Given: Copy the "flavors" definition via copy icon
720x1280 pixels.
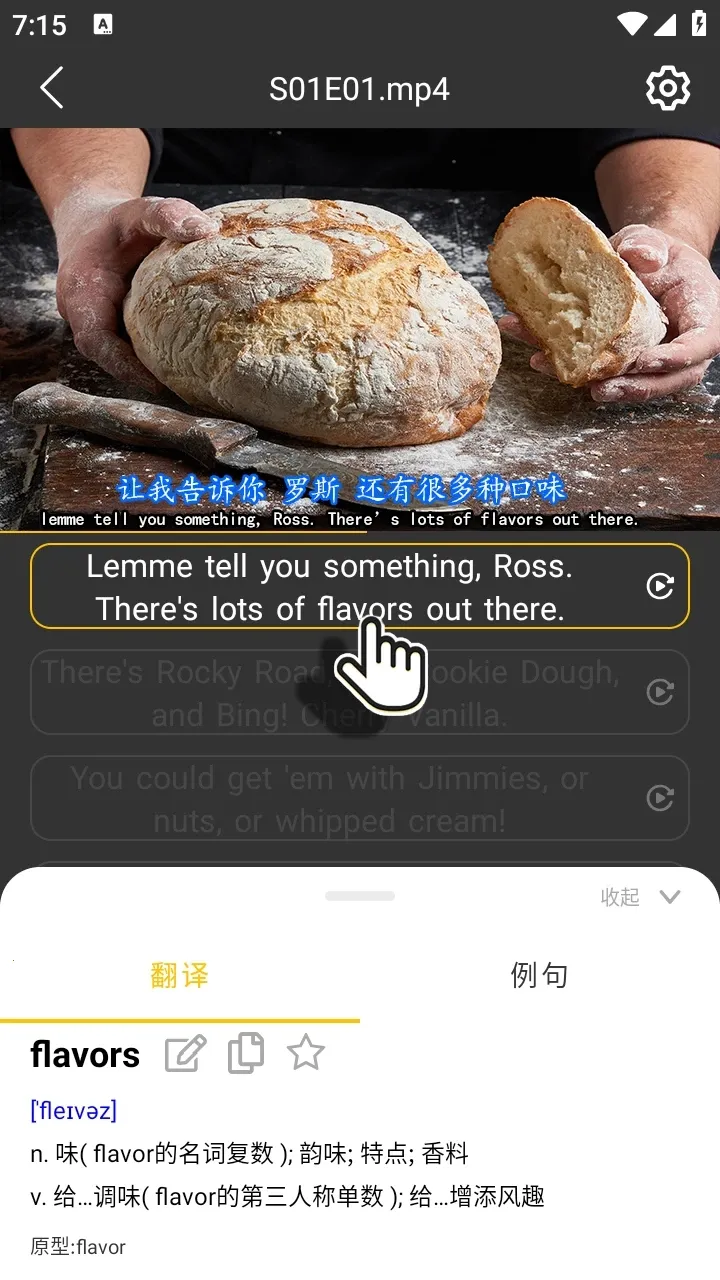Looking at the screenshot, I should click(245, 1053).
